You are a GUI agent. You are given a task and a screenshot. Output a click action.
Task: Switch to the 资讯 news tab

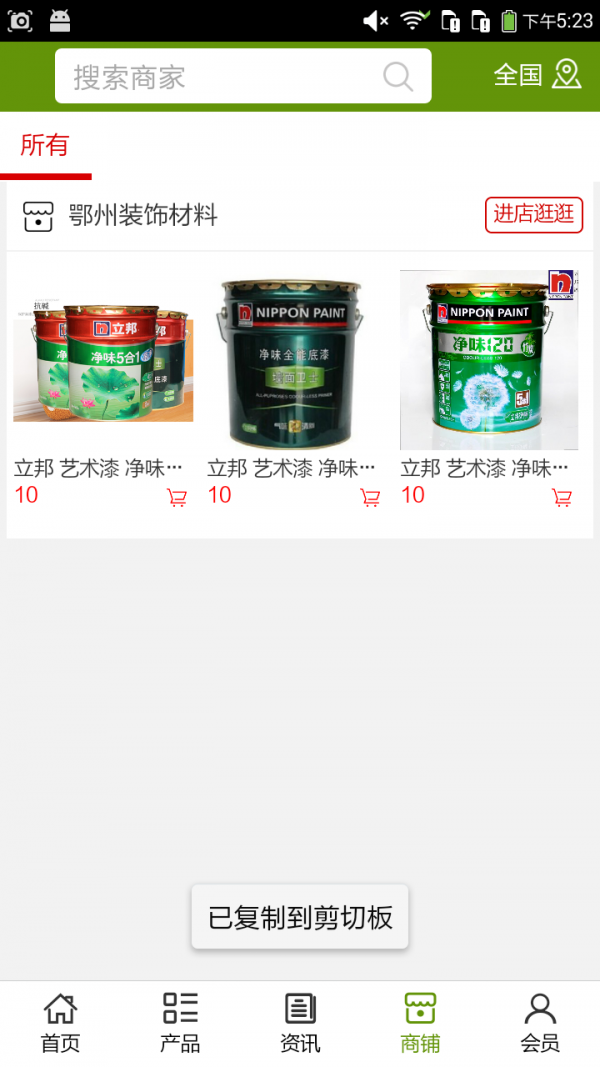tap(300, 1023)
